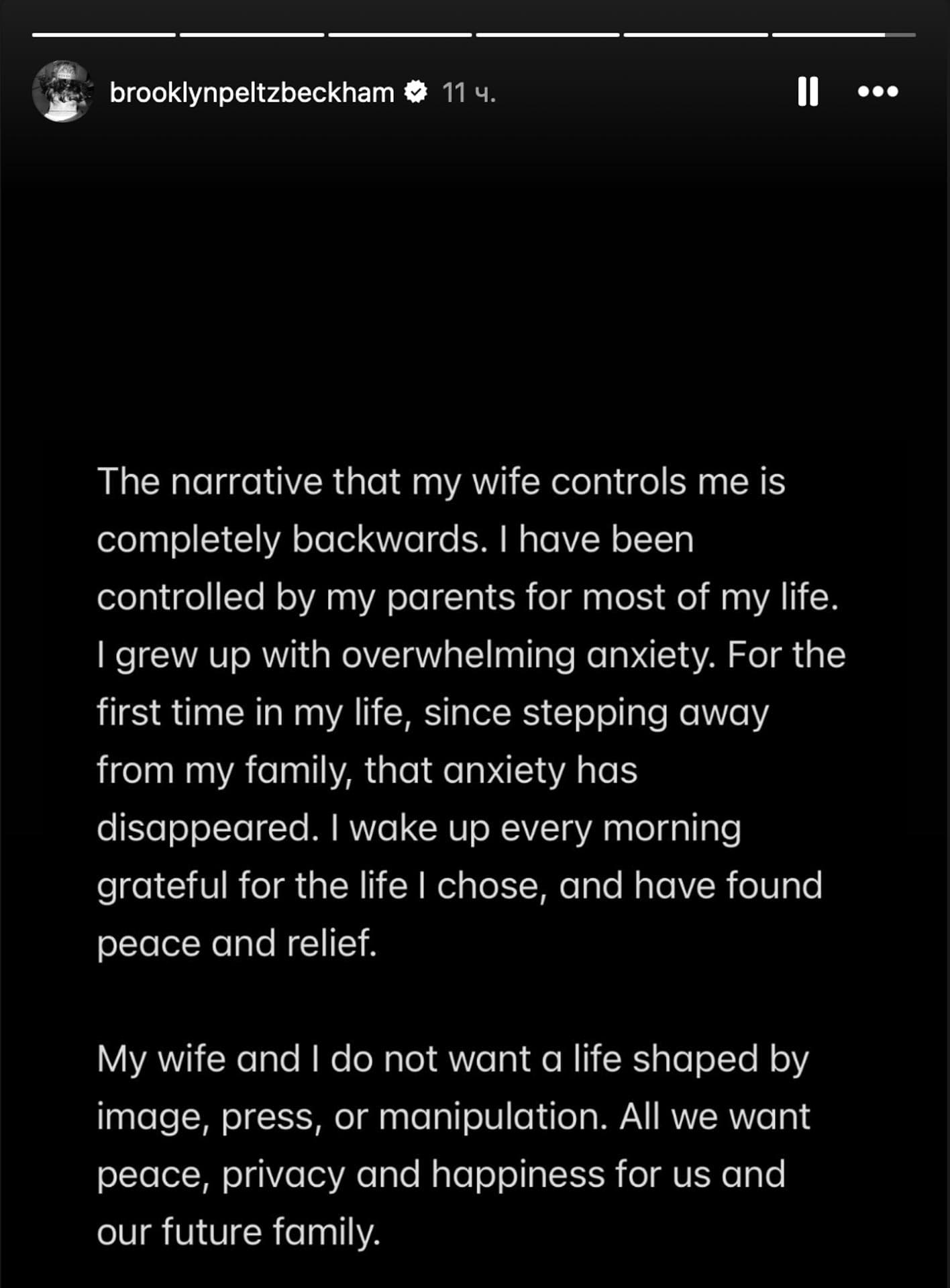Open brooklynpeltzbeckham's profile picture
950x1288 pixels.
[x=63, y=91]
